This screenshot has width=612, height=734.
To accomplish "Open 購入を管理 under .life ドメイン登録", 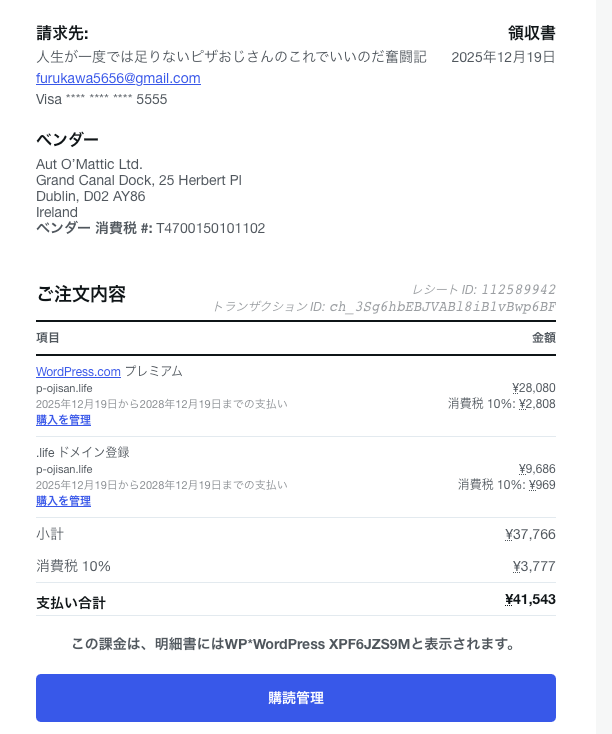I will coord(62,501).
